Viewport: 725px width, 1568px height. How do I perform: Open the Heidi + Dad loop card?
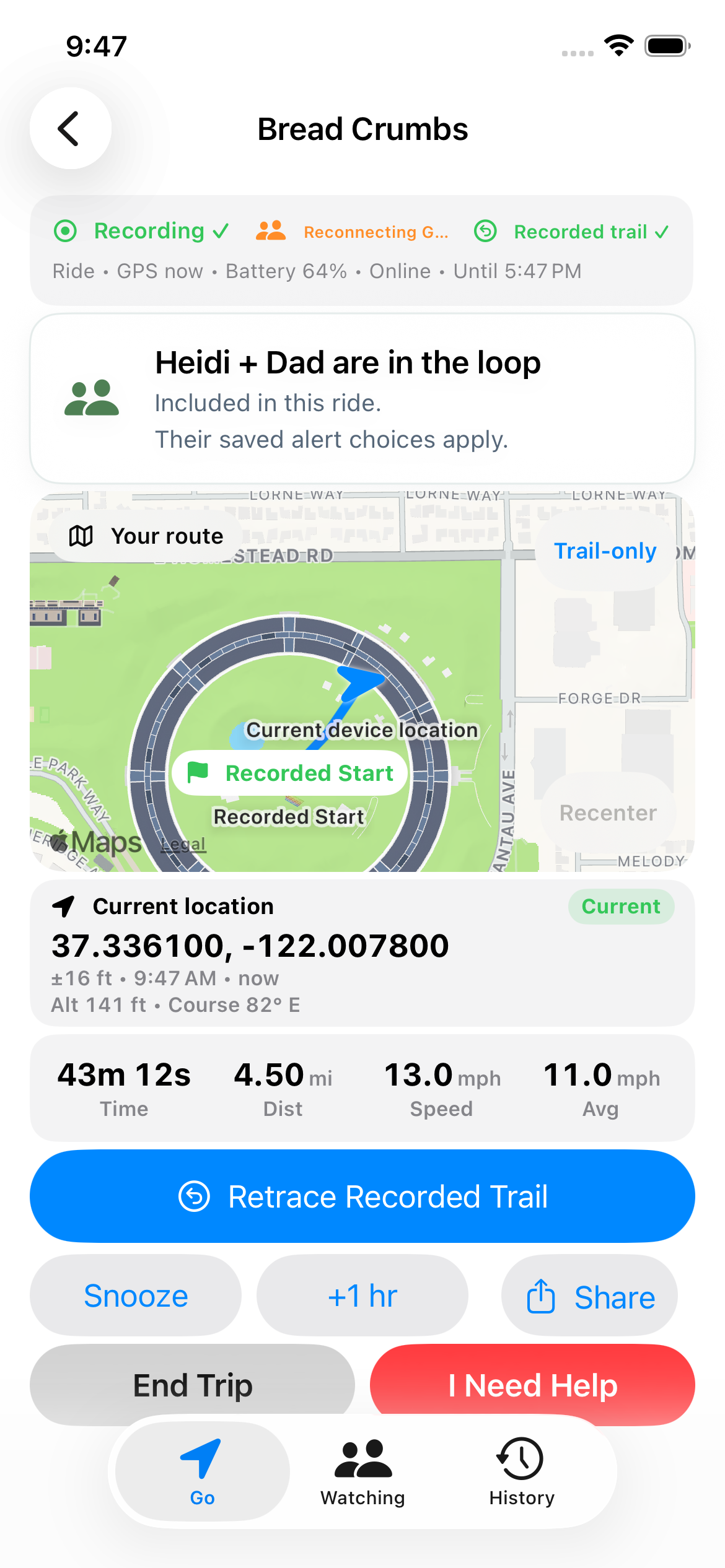(x=362, y=399)
